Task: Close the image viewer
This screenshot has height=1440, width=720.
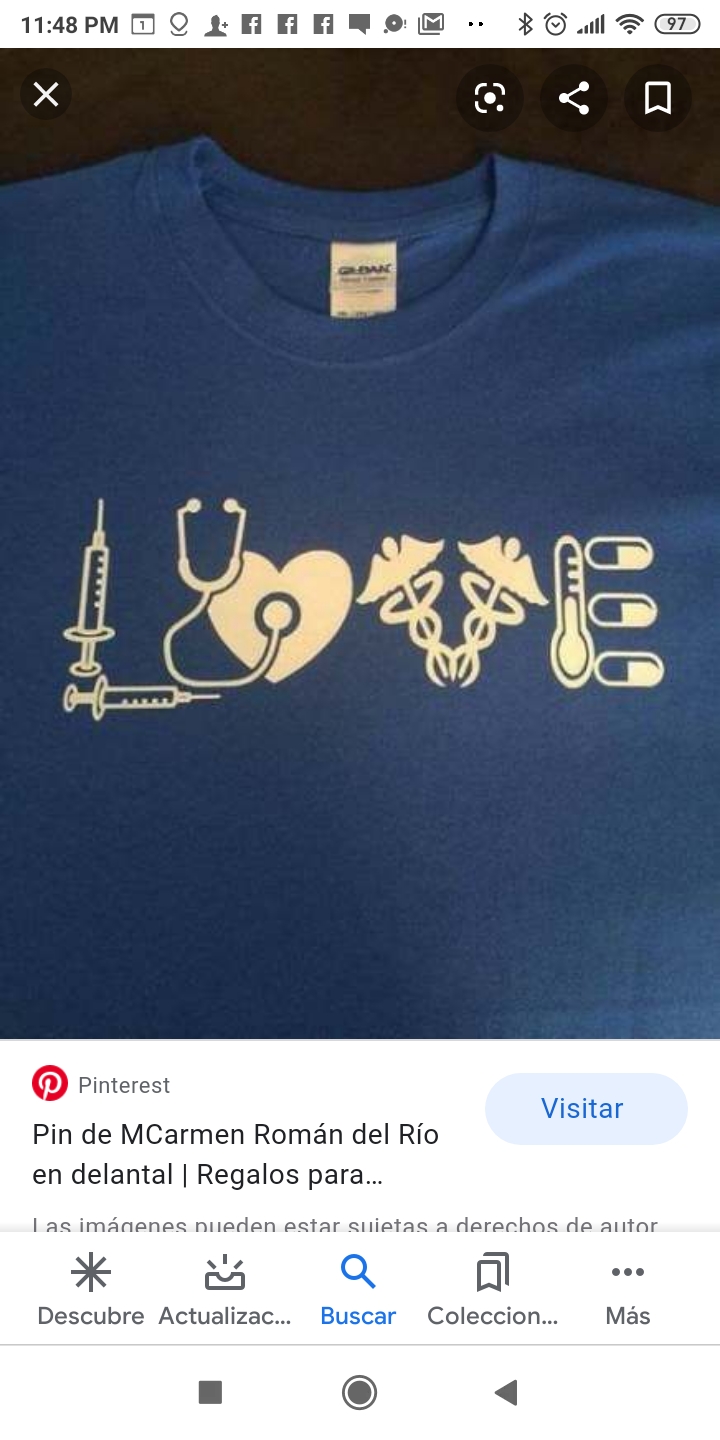Action: coord(46,95)
